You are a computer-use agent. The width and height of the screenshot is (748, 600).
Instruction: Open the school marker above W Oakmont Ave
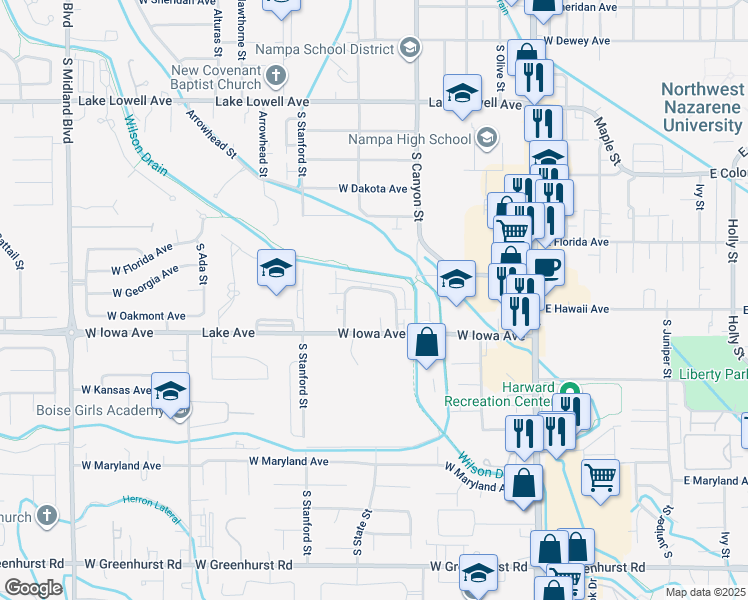tap(277, 268)
